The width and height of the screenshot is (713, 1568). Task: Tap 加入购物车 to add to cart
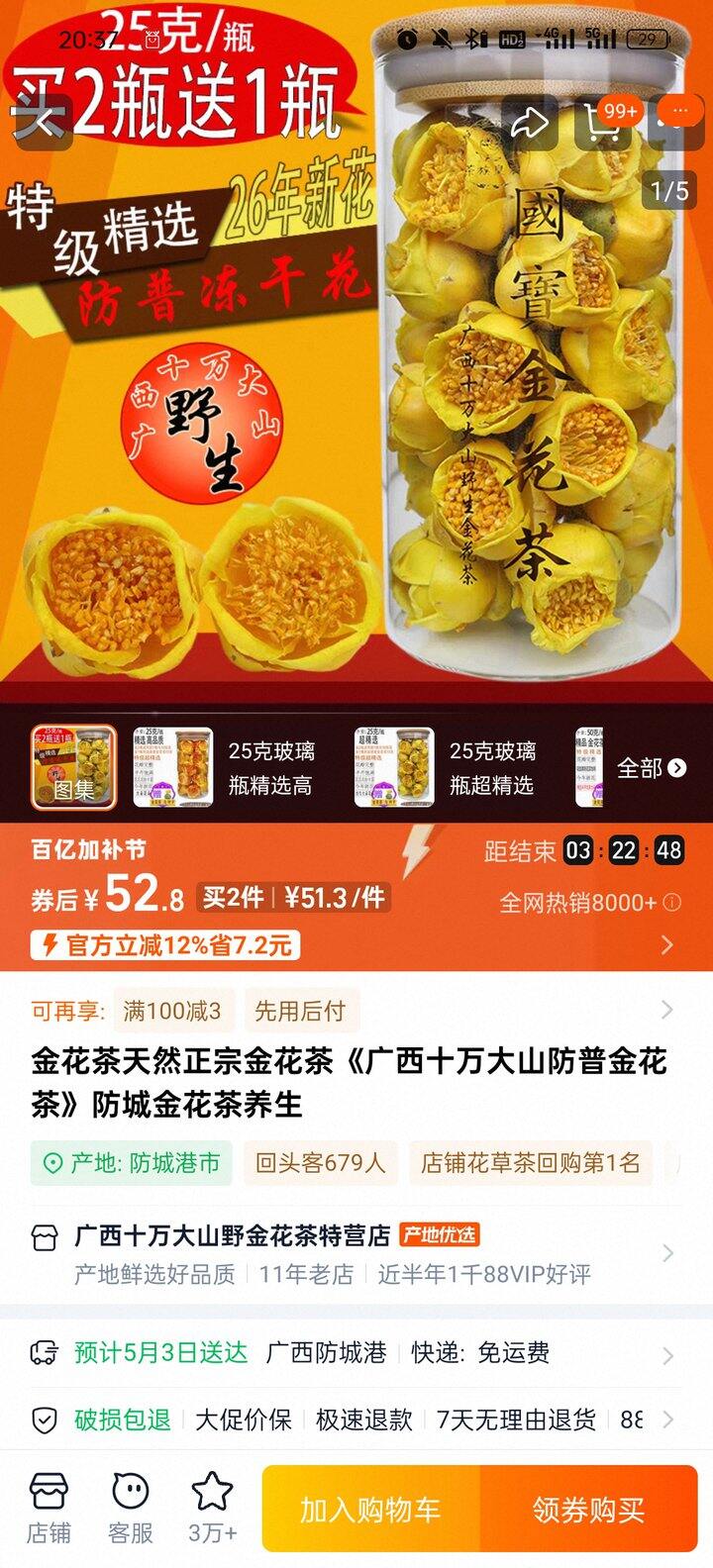click(370, 1510)
